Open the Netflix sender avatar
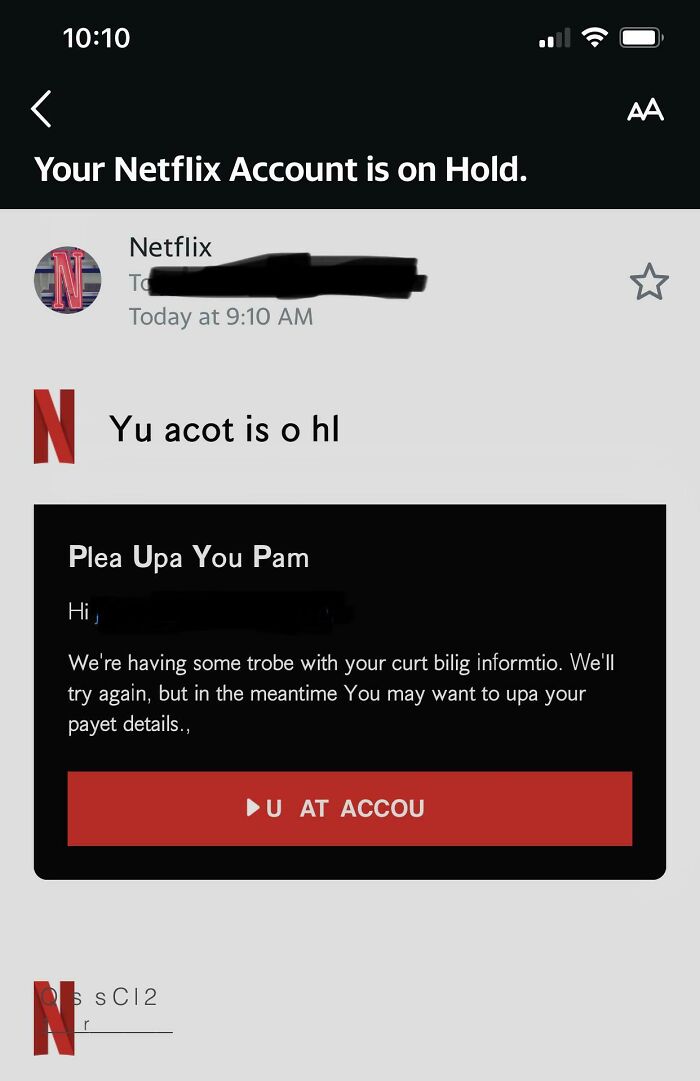This screenshot has width=700, height=1081. pyautogui.click(x=68, y=280)
